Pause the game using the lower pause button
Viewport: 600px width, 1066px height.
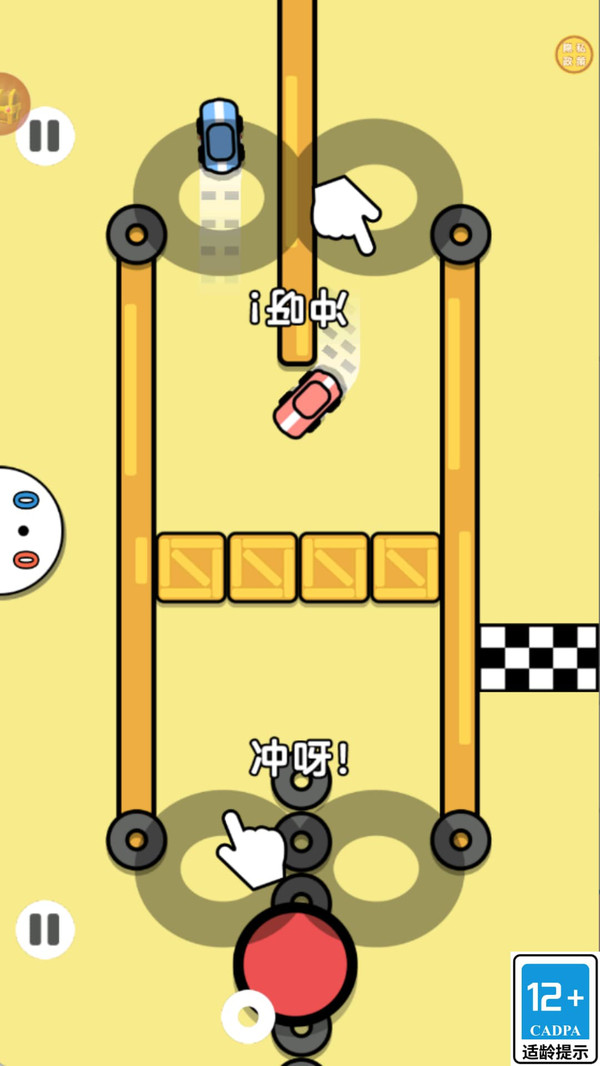45,929
